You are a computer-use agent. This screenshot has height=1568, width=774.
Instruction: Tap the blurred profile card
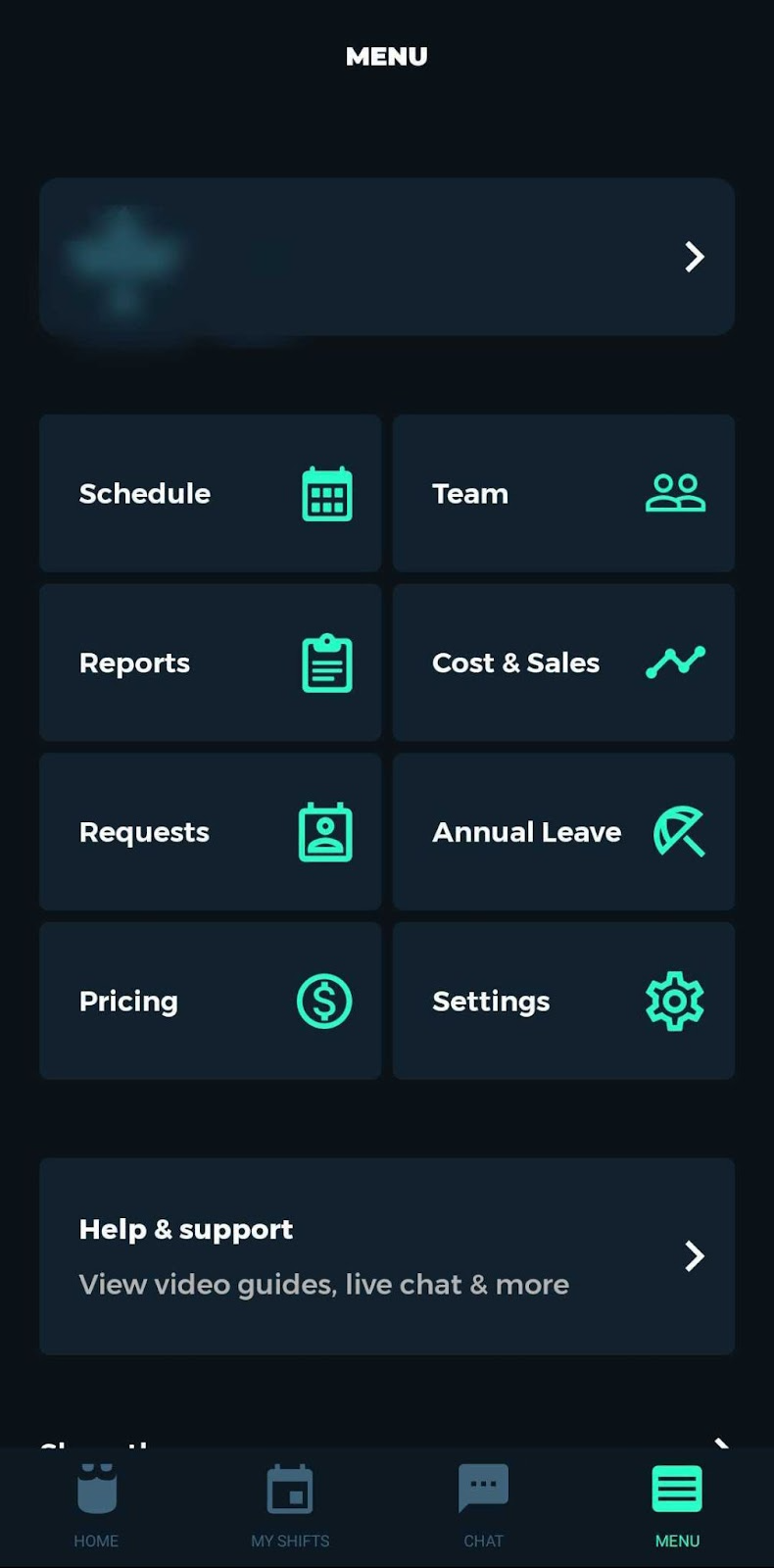point(387,257)
